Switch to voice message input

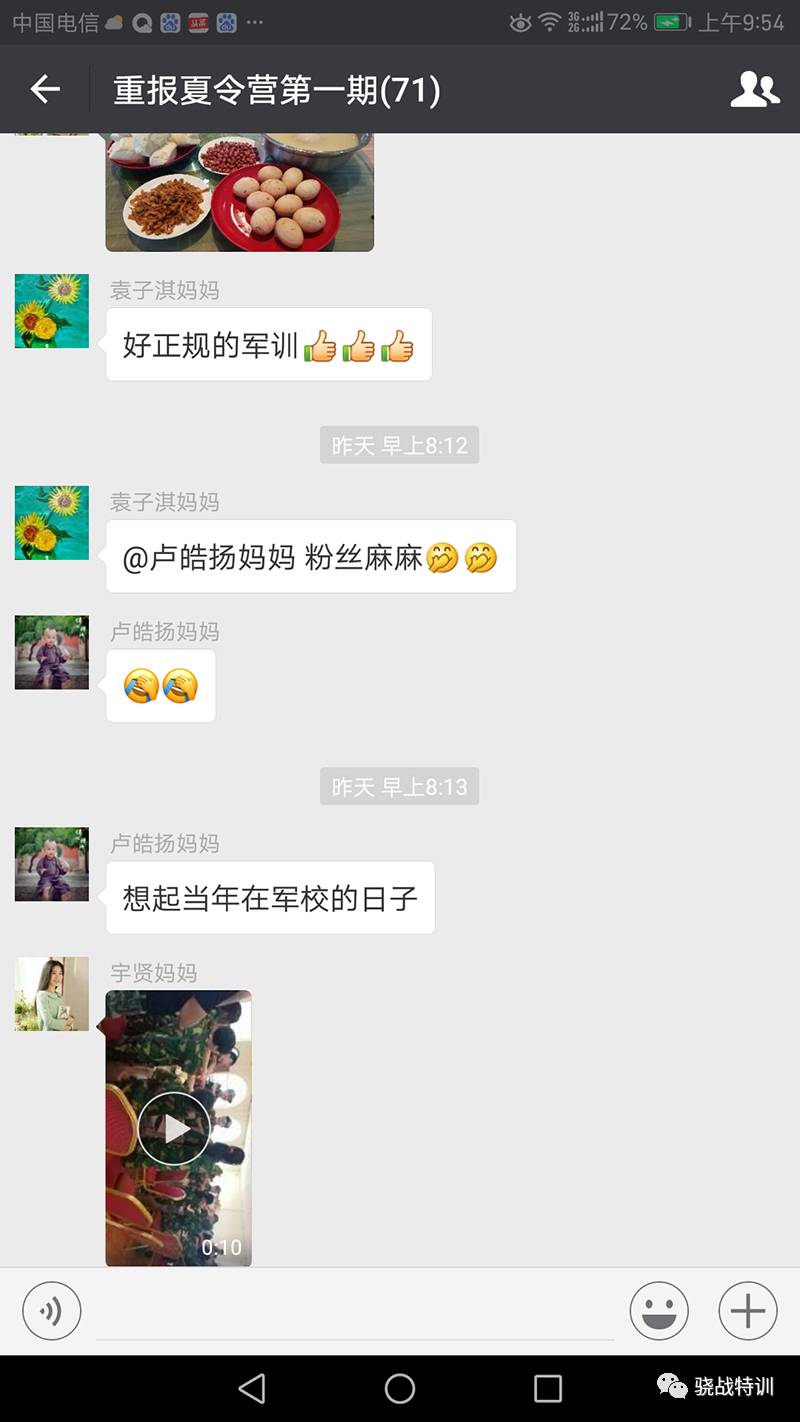point(52,1310)
